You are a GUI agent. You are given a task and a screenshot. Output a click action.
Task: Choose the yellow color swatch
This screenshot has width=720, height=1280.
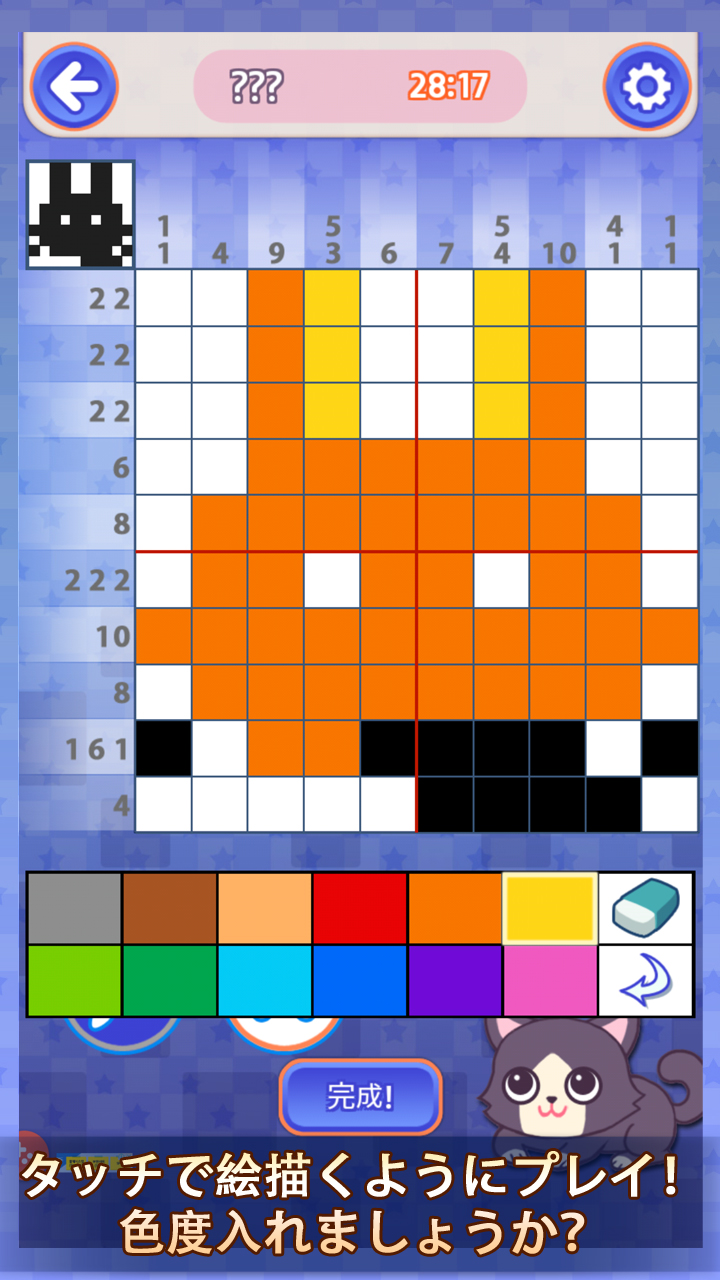(x=550, y=908)
